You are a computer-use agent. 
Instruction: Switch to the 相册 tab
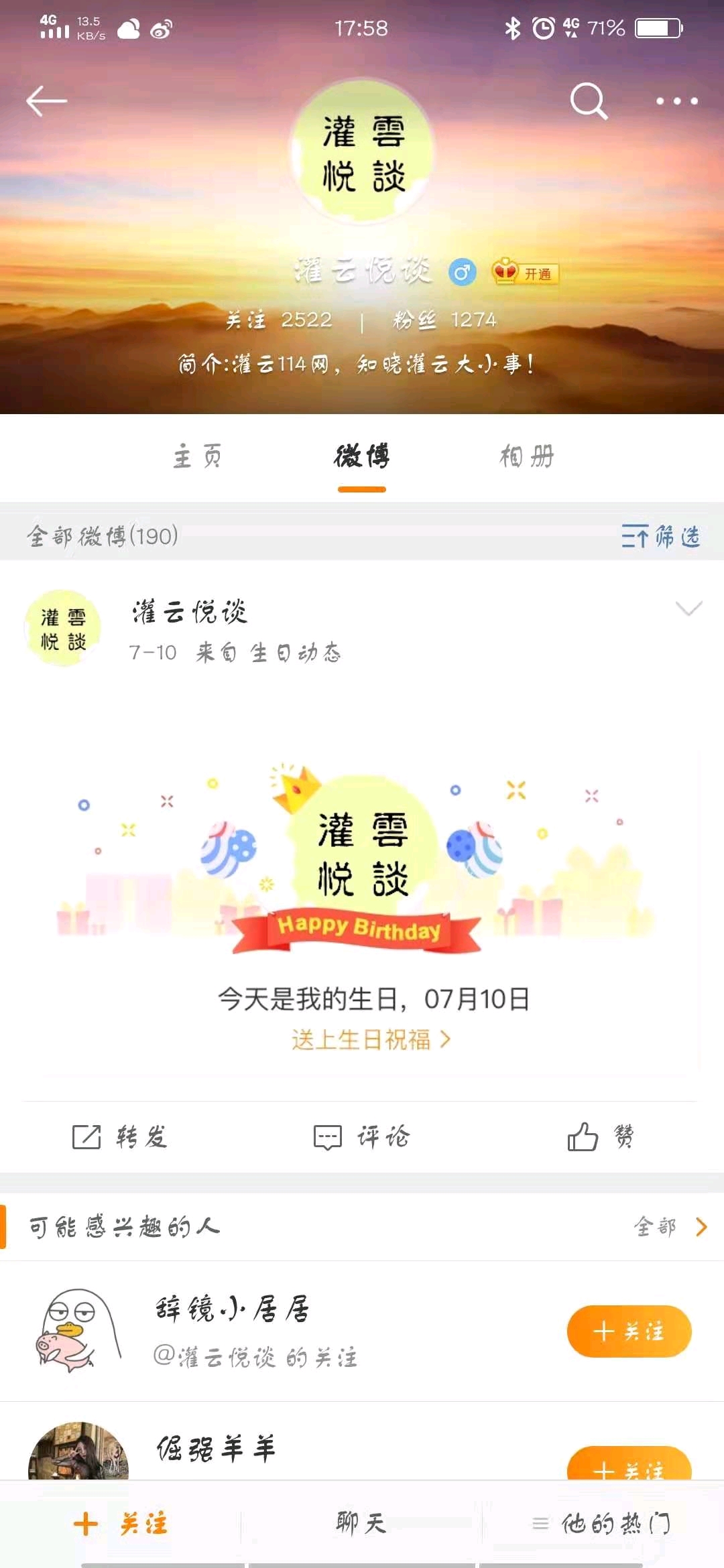527,456
